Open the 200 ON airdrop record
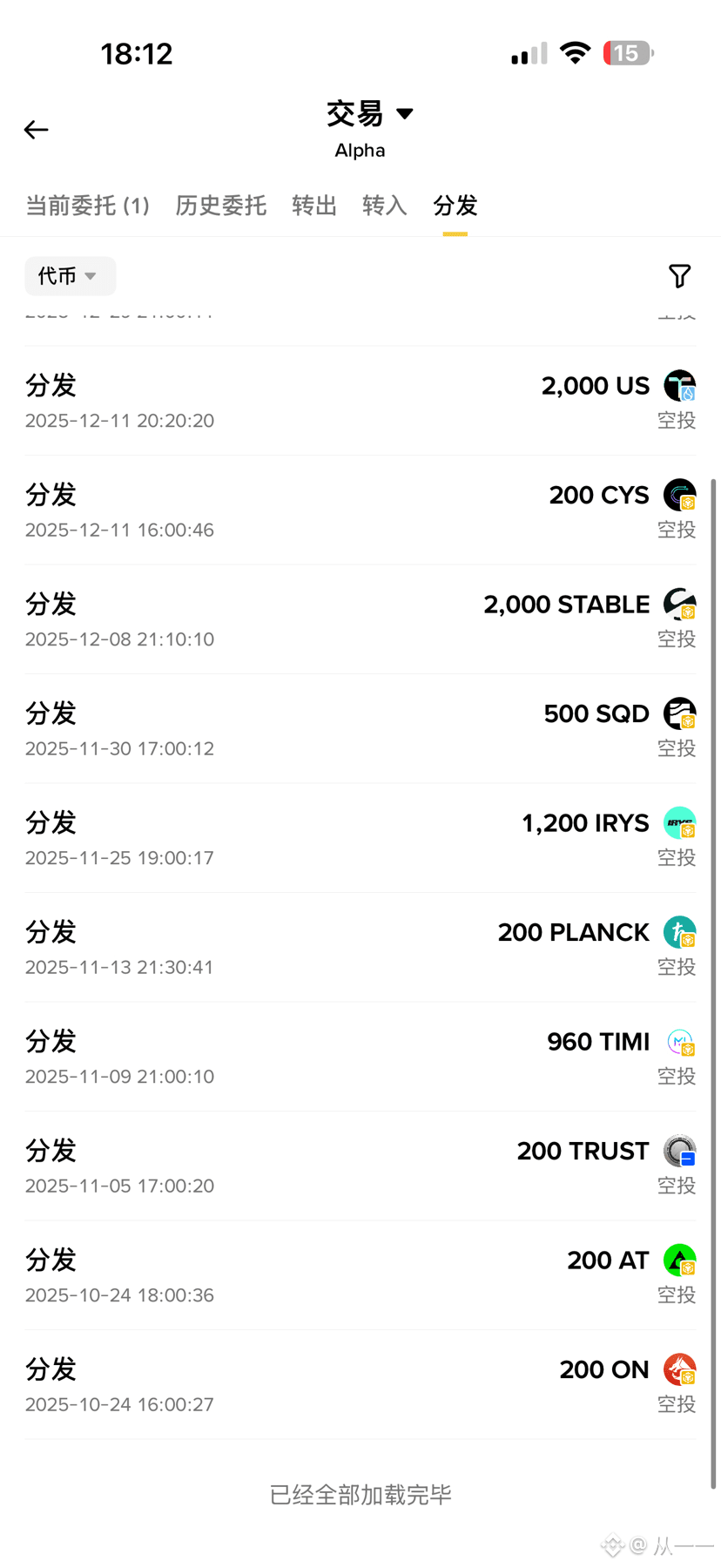 pos(360,1385)
